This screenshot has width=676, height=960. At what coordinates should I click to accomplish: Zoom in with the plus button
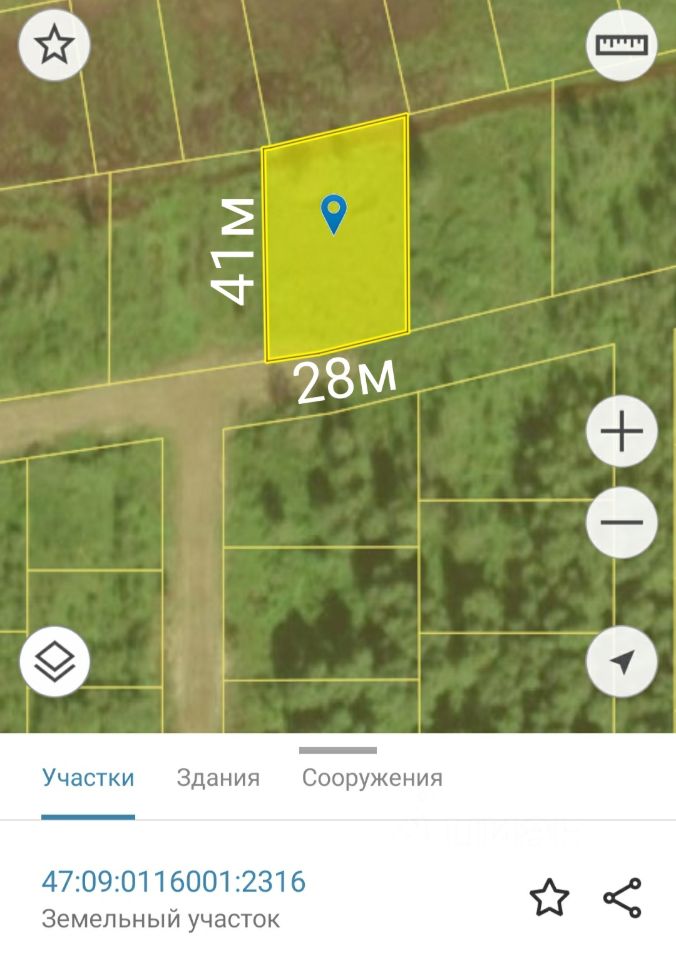pos(621,432)
